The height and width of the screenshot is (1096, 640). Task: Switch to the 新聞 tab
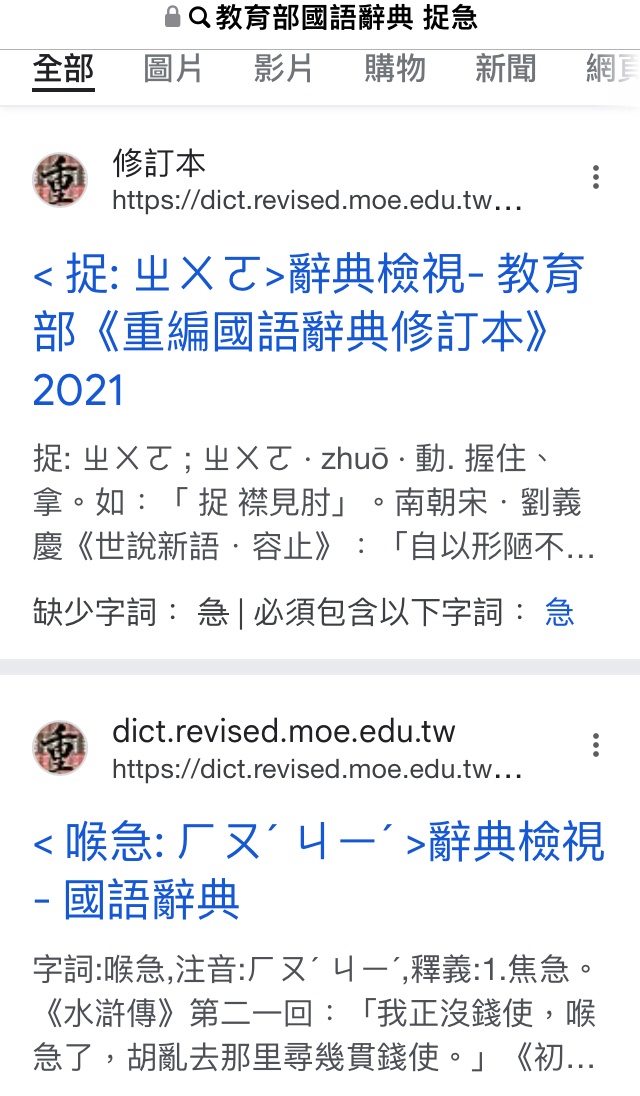506,69
